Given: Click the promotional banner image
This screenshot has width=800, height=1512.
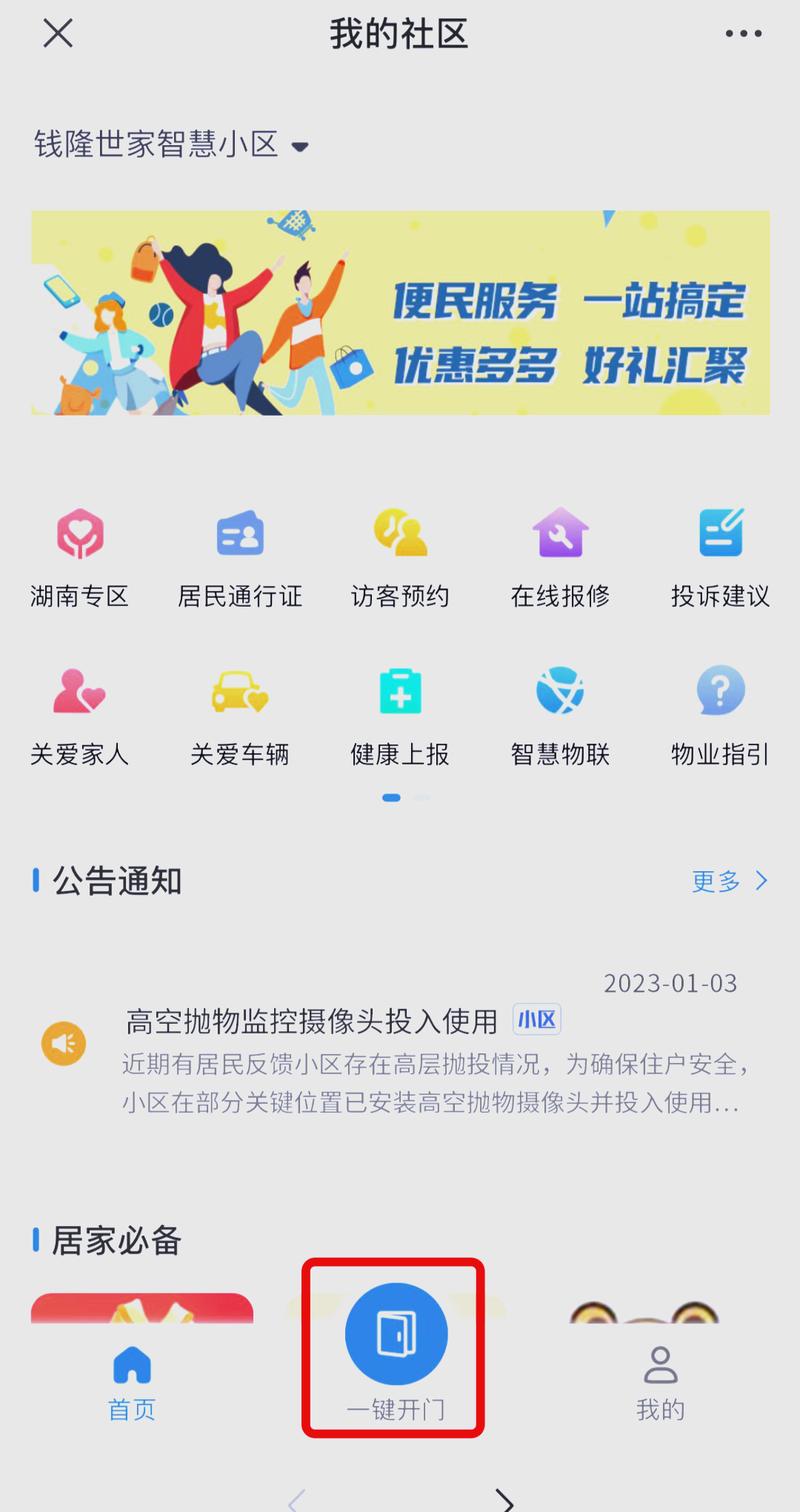Looking at the screenshot, I should (400, 312).
